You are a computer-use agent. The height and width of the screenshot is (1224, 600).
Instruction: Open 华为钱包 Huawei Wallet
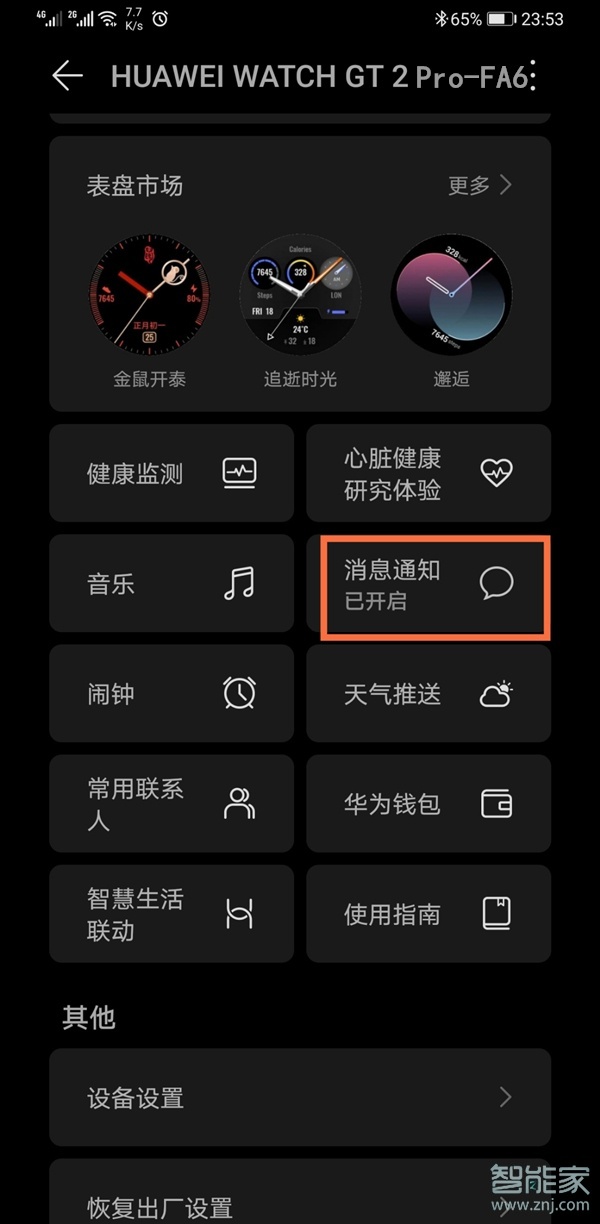(x=428, y=803)
